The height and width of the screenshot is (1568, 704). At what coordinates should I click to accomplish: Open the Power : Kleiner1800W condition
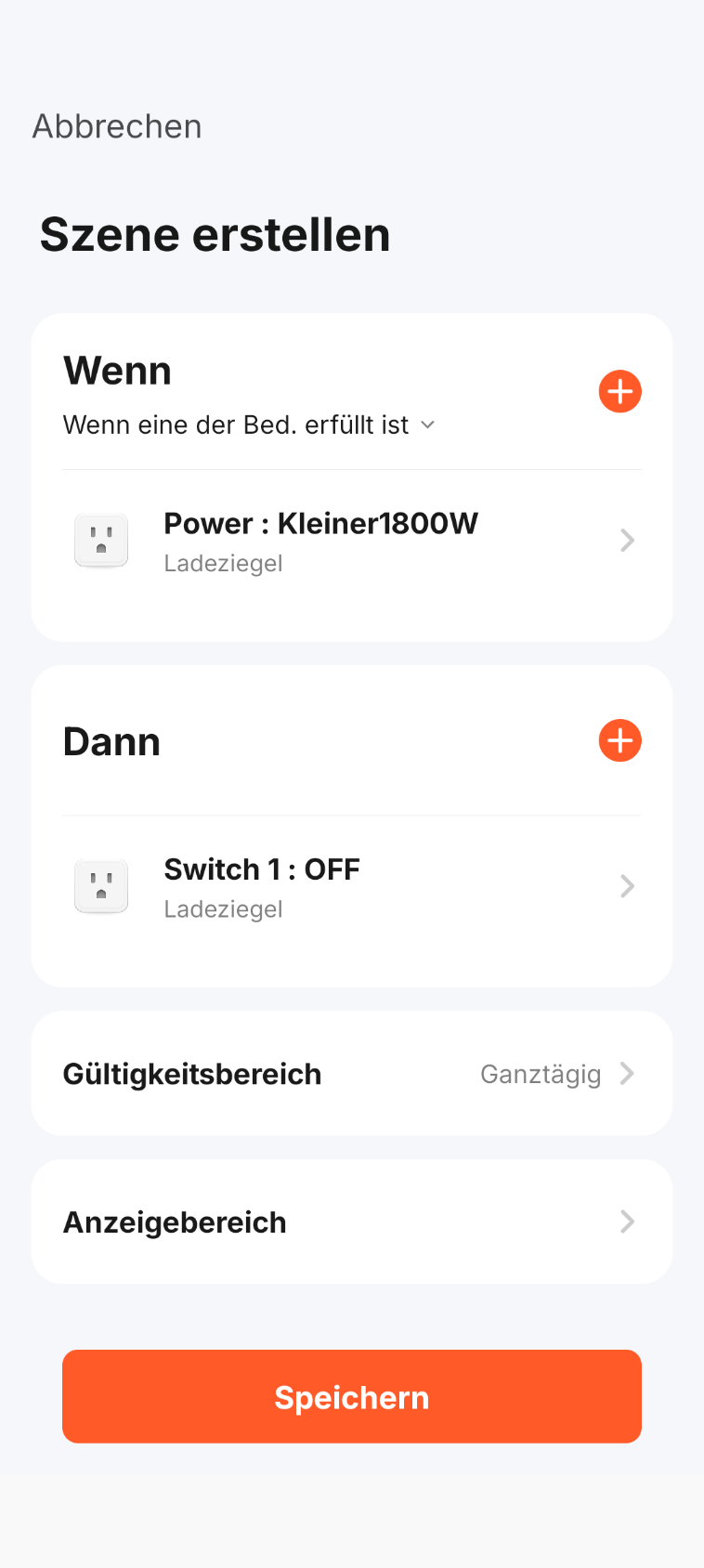pyautogui.click(x=351, y=542)
